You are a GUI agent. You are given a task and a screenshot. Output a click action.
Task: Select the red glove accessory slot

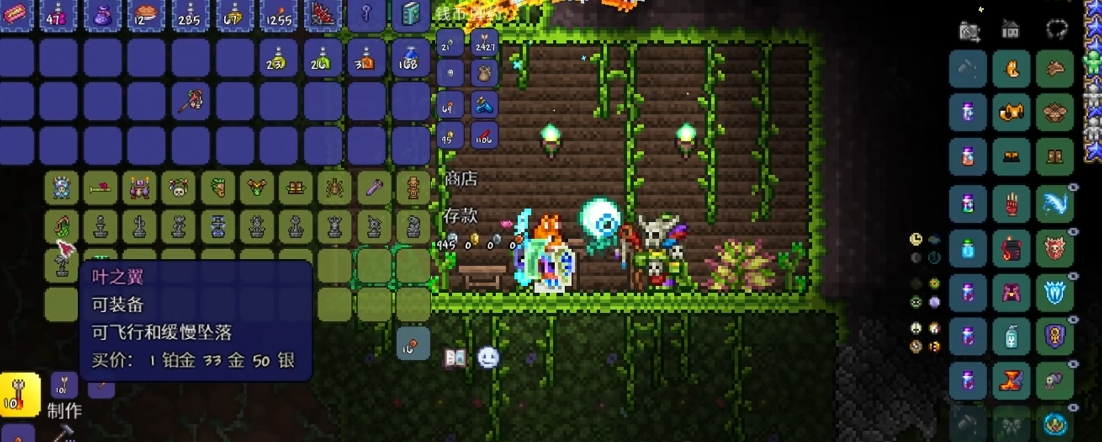1011,202
